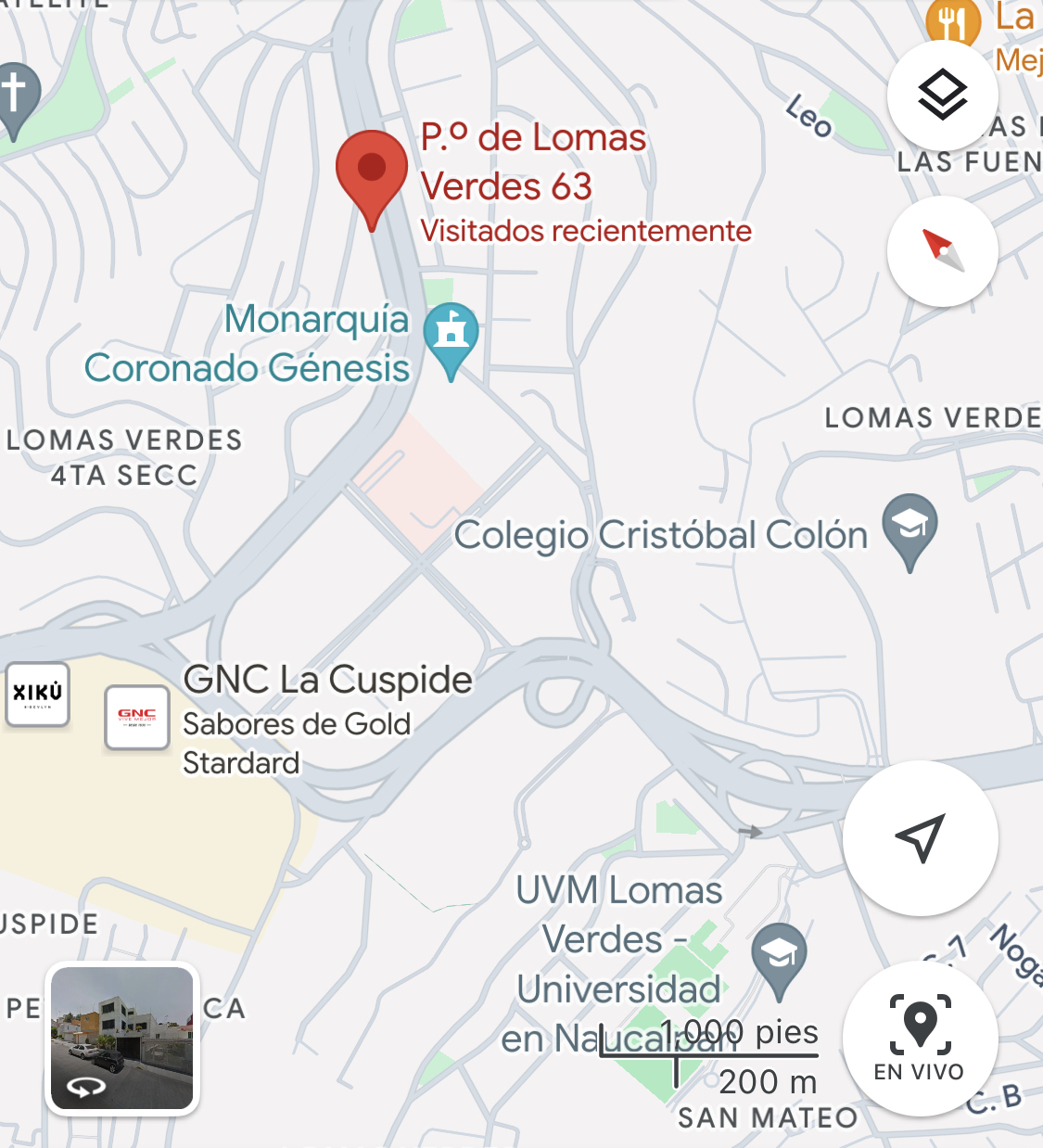Screen dimensions: 1043x1148
Task: Open the UVM Lomas Verdes university marker
Action: tap(778, 954)
